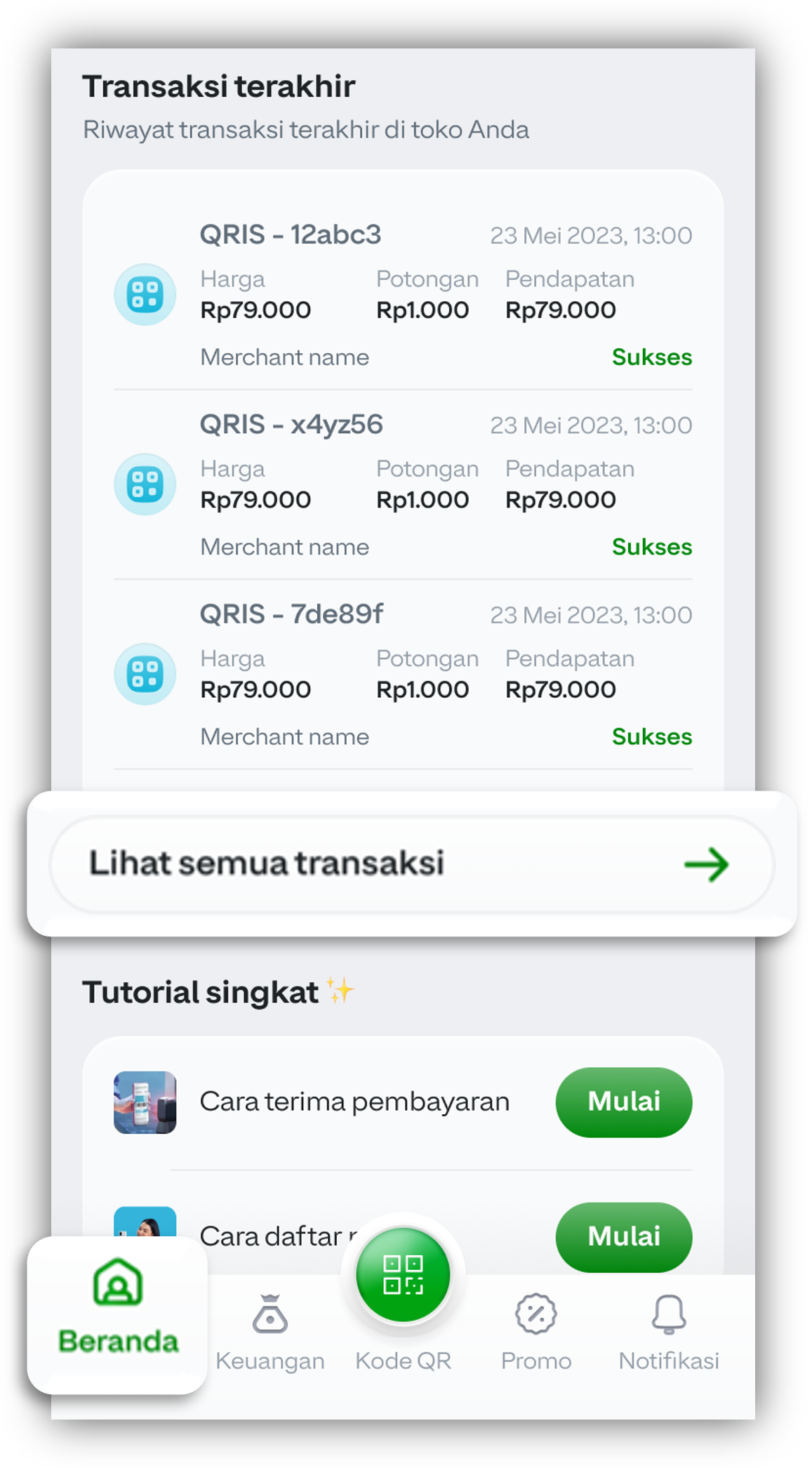Switch to the Keuangan tab

(270, 1333)
